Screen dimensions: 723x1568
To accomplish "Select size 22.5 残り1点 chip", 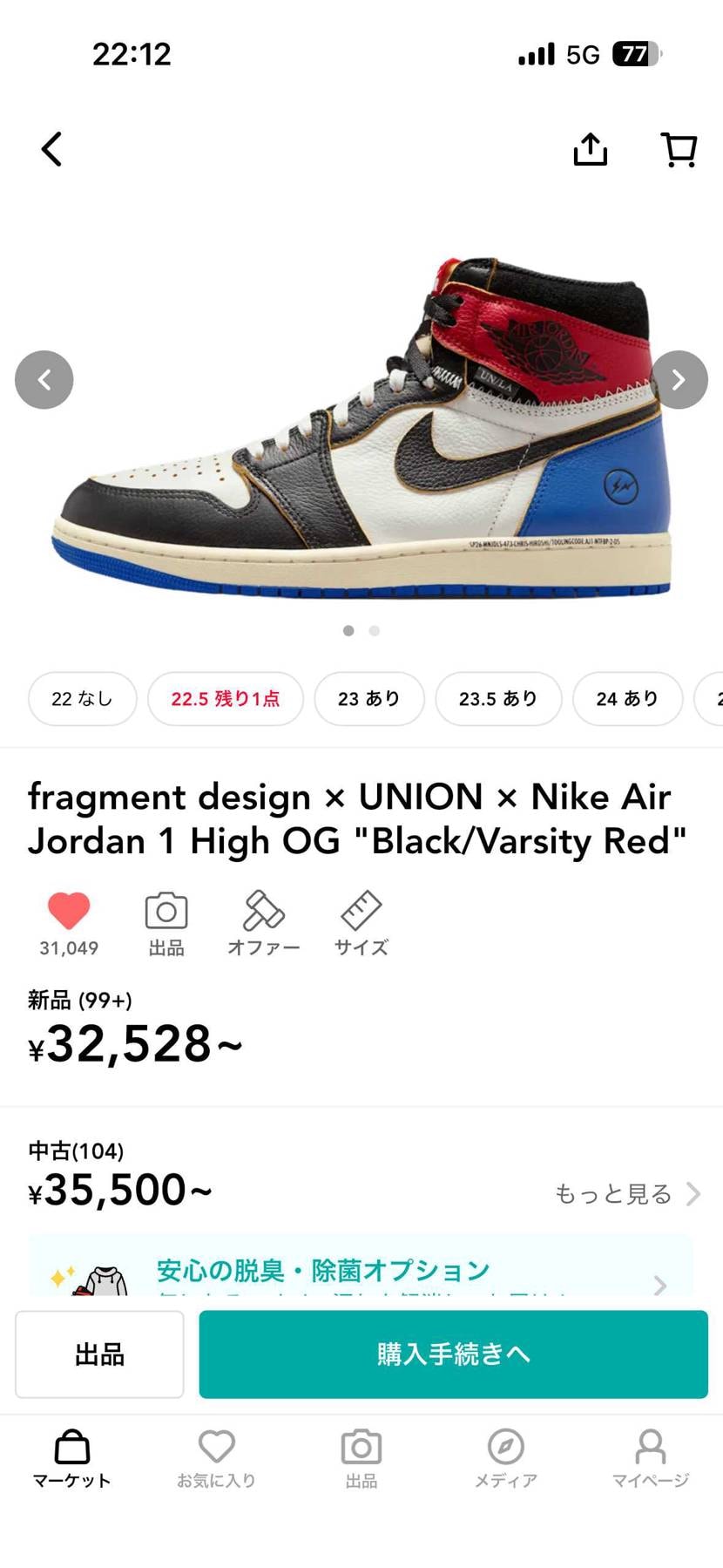I will click(x=225, y=699).
